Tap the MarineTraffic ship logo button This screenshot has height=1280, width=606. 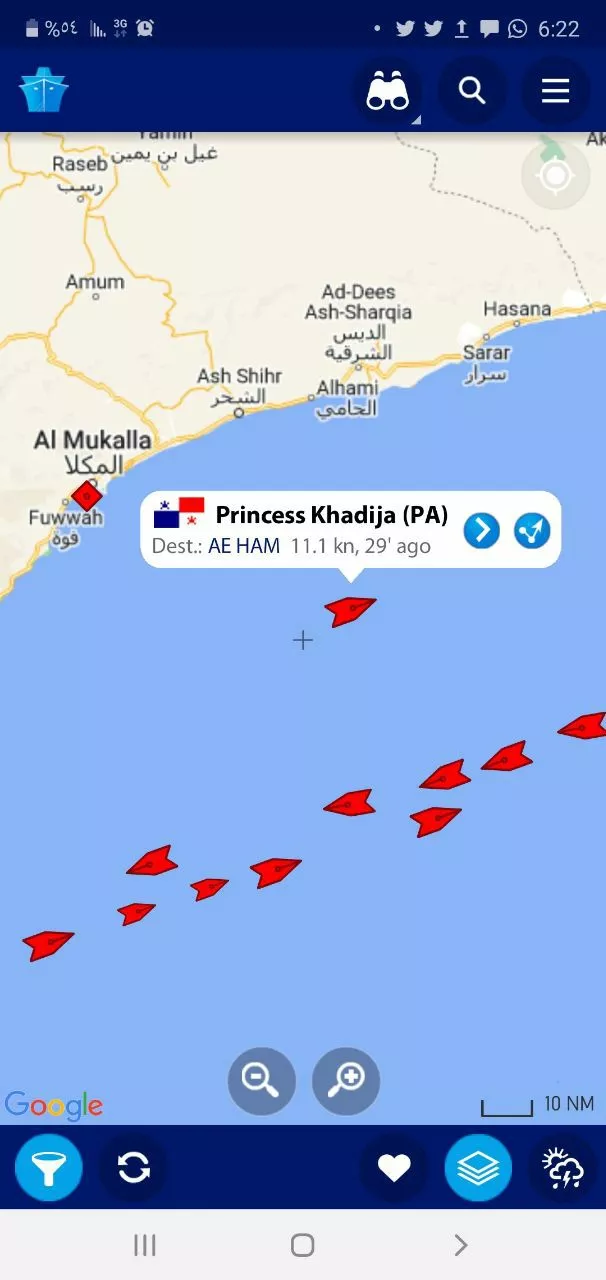tap(43, 90)
